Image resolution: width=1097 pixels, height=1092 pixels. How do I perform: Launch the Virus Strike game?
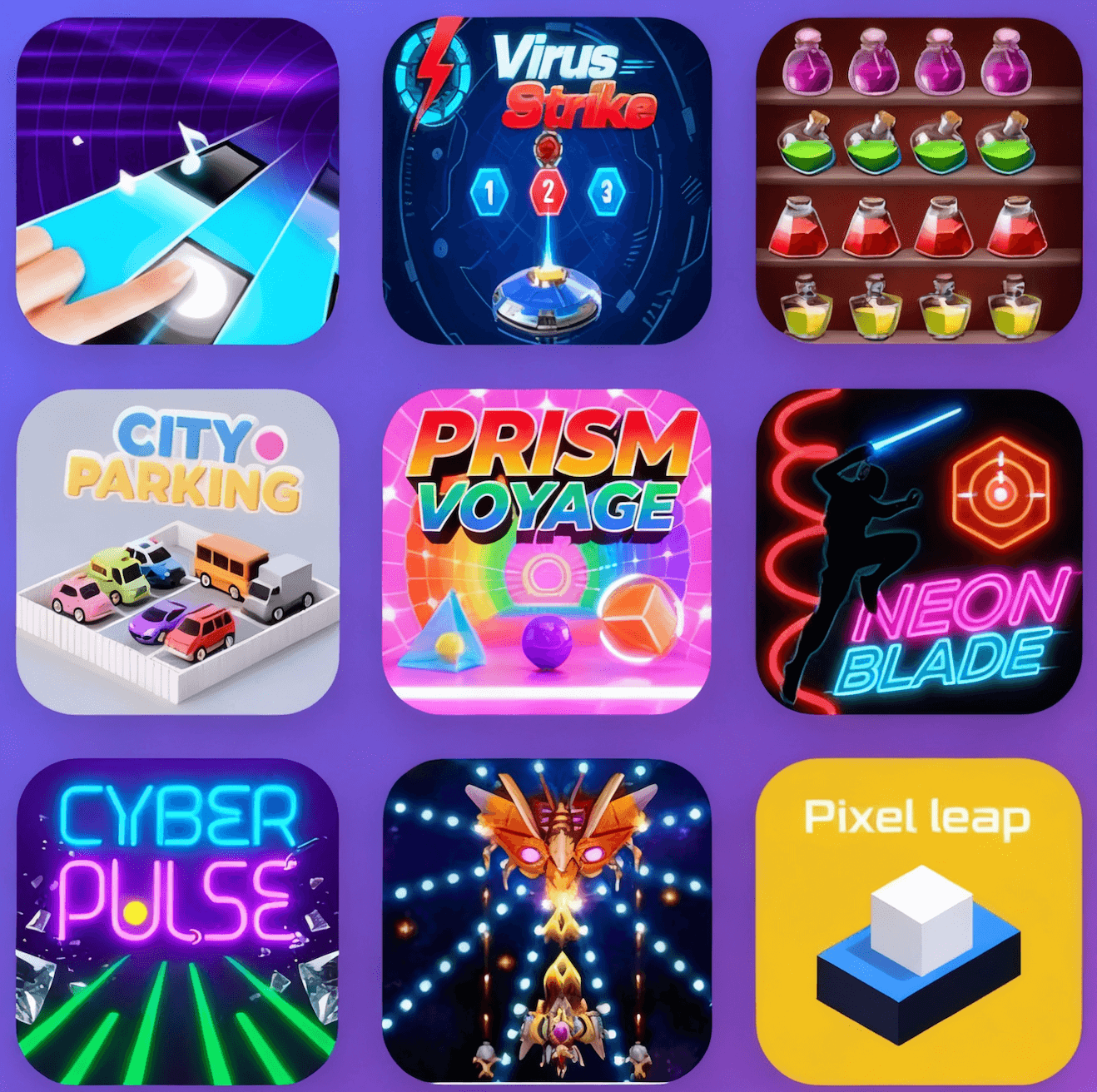pos(547,181)
